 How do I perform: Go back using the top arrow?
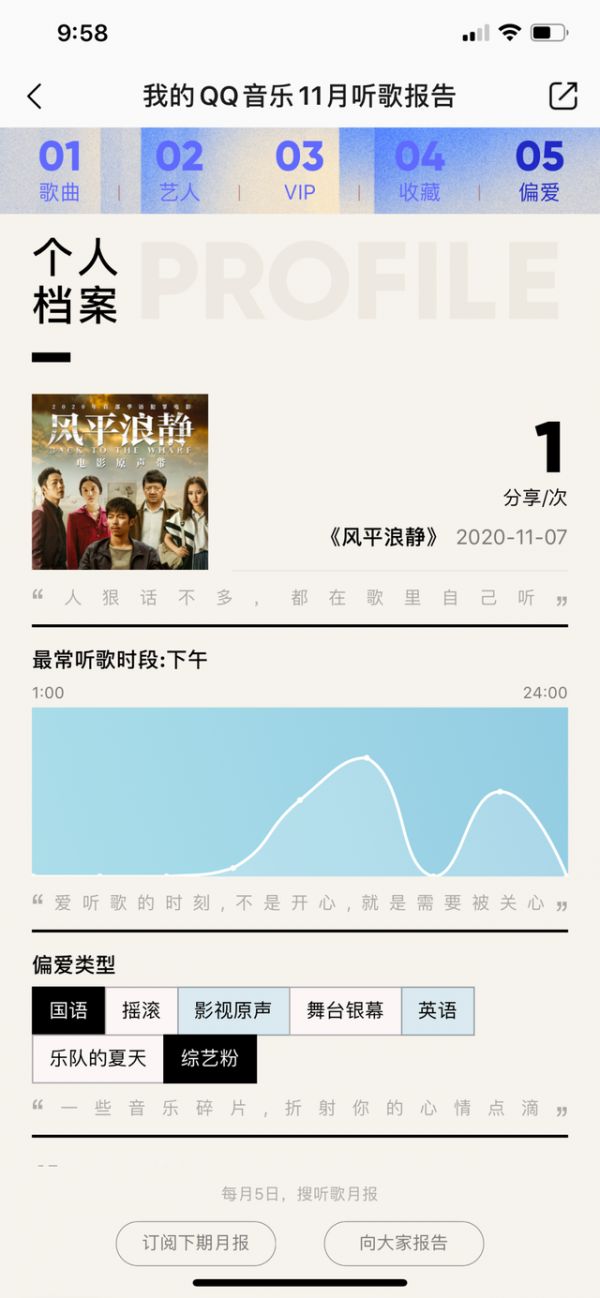click(35, 96)
